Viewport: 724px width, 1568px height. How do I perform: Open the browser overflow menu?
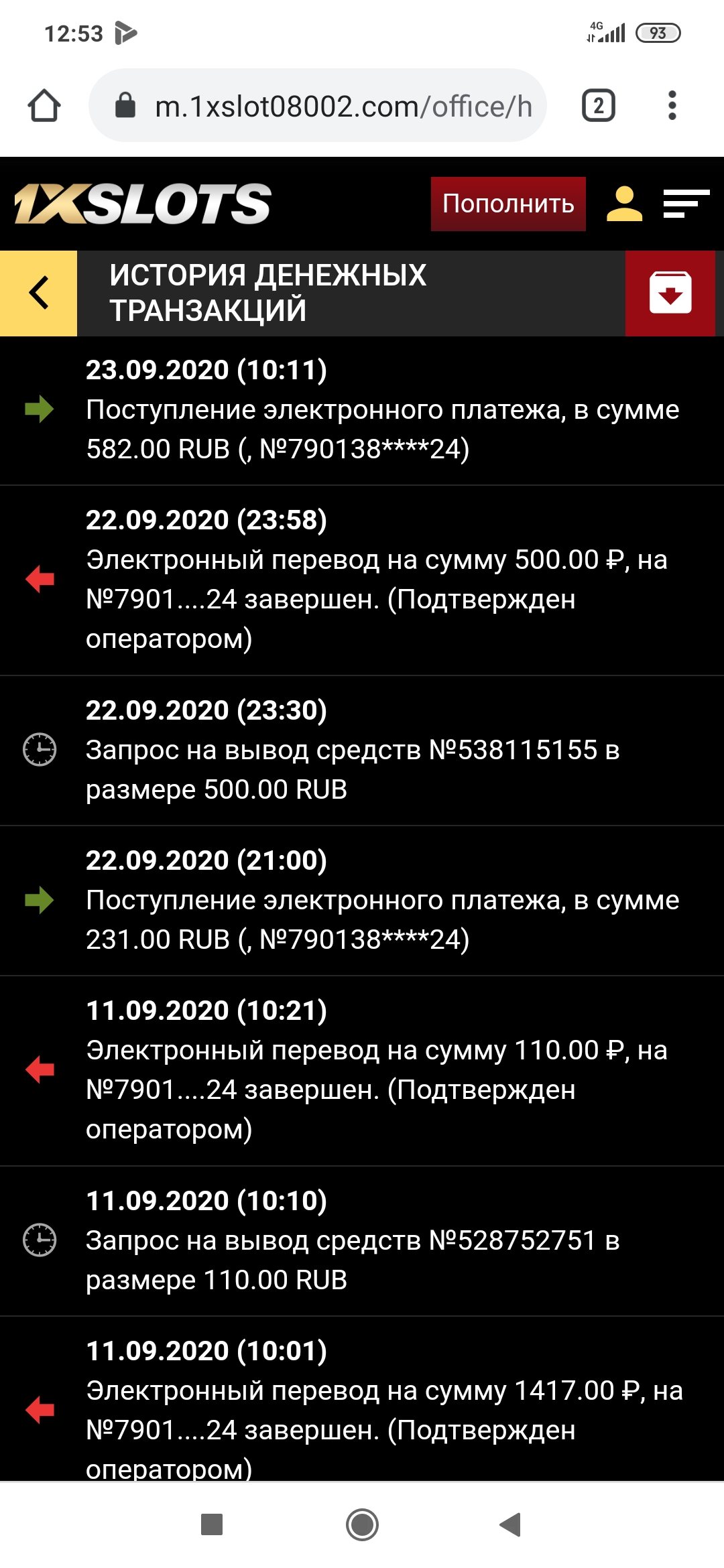click(x=672, y=106)
